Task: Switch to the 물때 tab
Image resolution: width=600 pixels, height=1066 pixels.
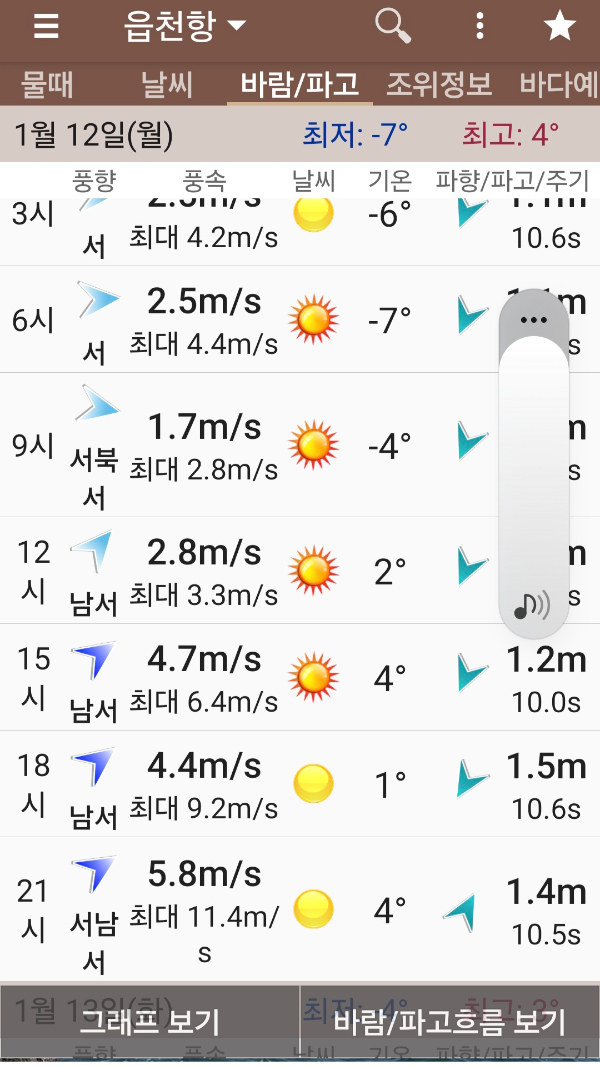Action: [46, 85]
